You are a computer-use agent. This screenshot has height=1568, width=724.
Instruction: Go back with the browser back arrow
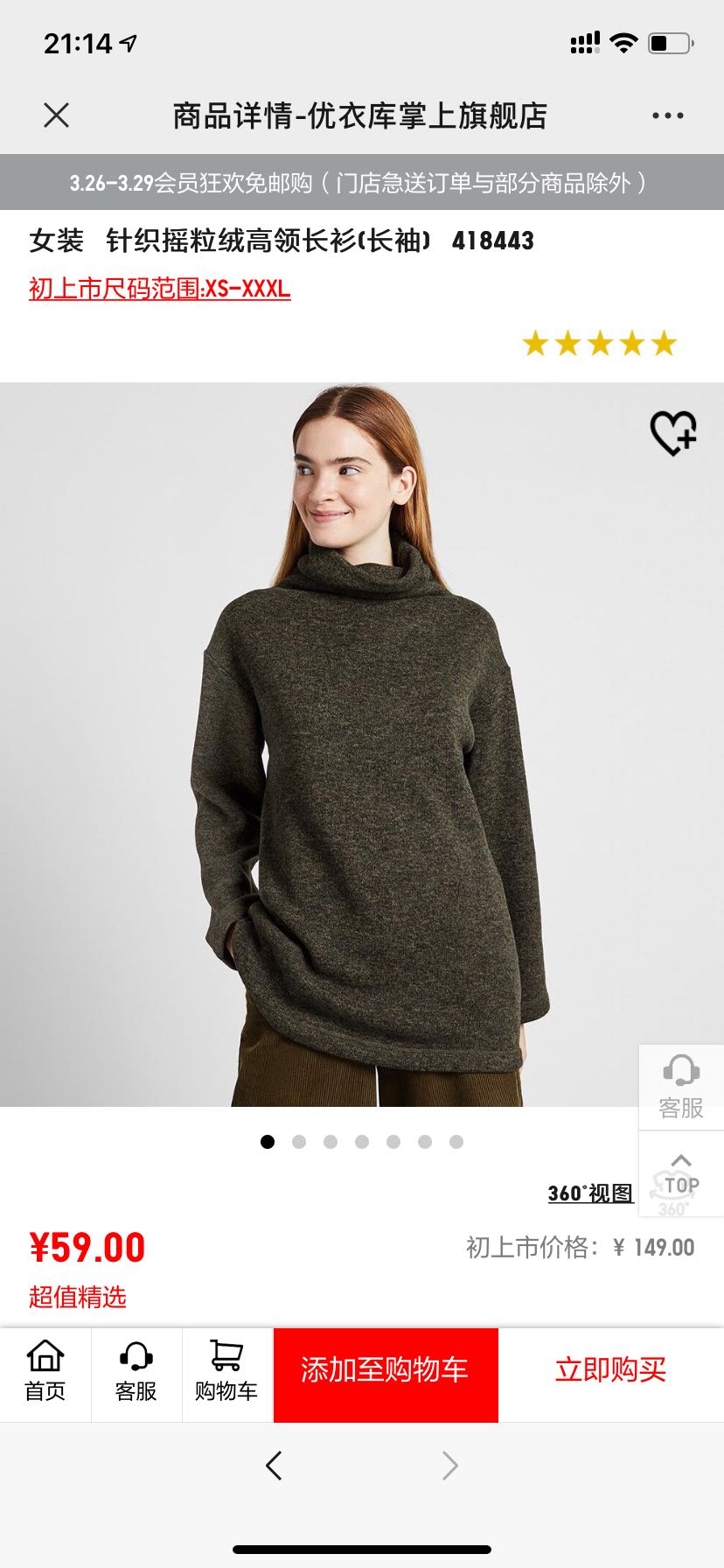coord(274,1466)
